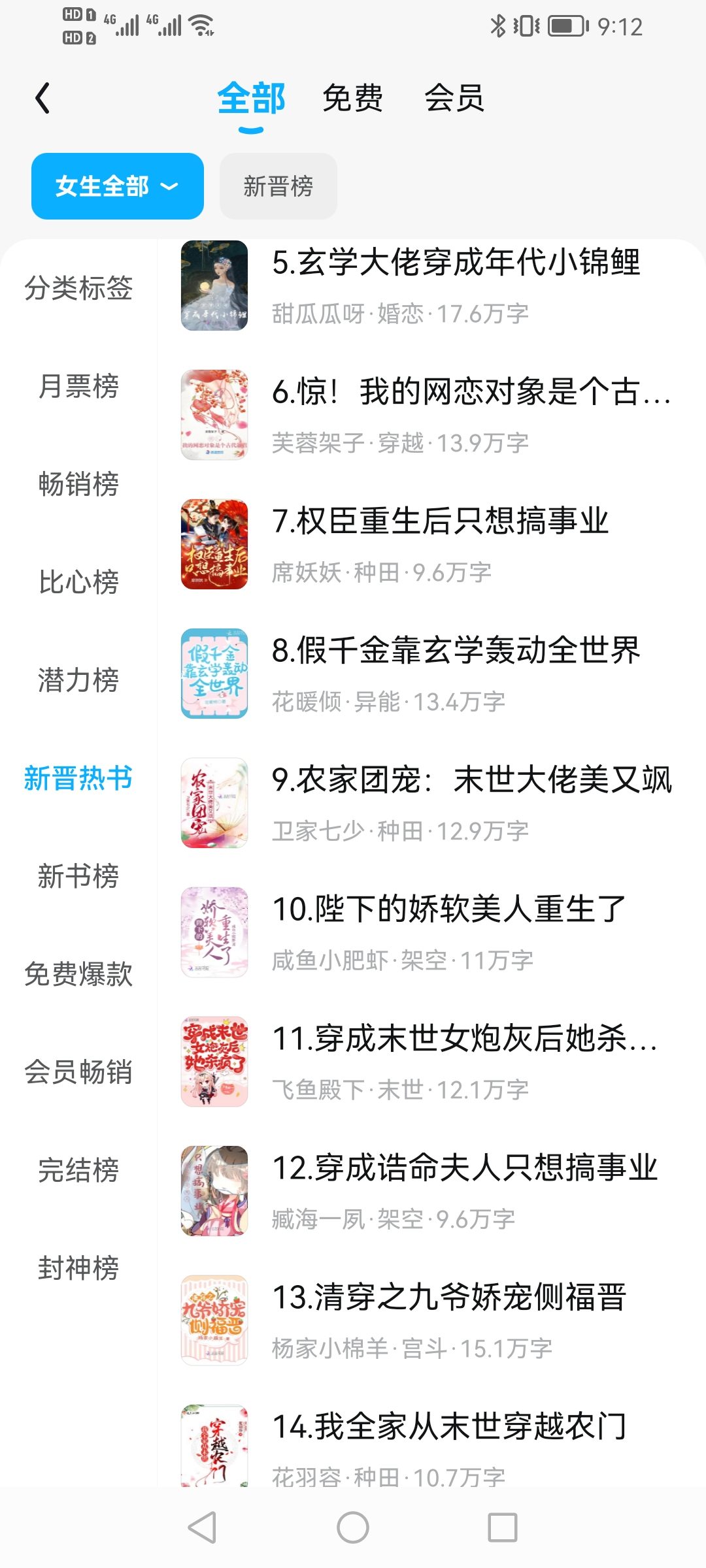The height and width of the screenshot is (1568, 706).
Task: Open book 权臣重生后只想搞事业
Action: point(440,521)
